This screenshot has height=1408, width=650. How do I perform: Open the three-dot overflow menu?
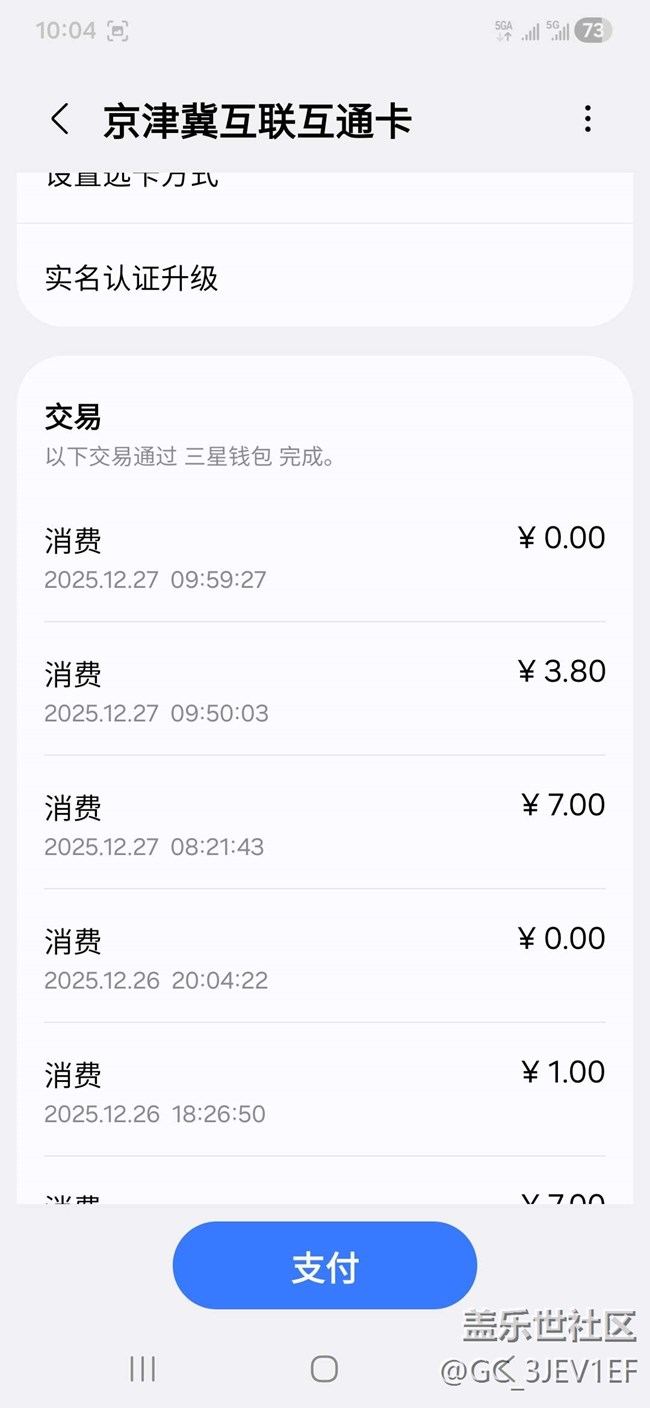(587, 120)
